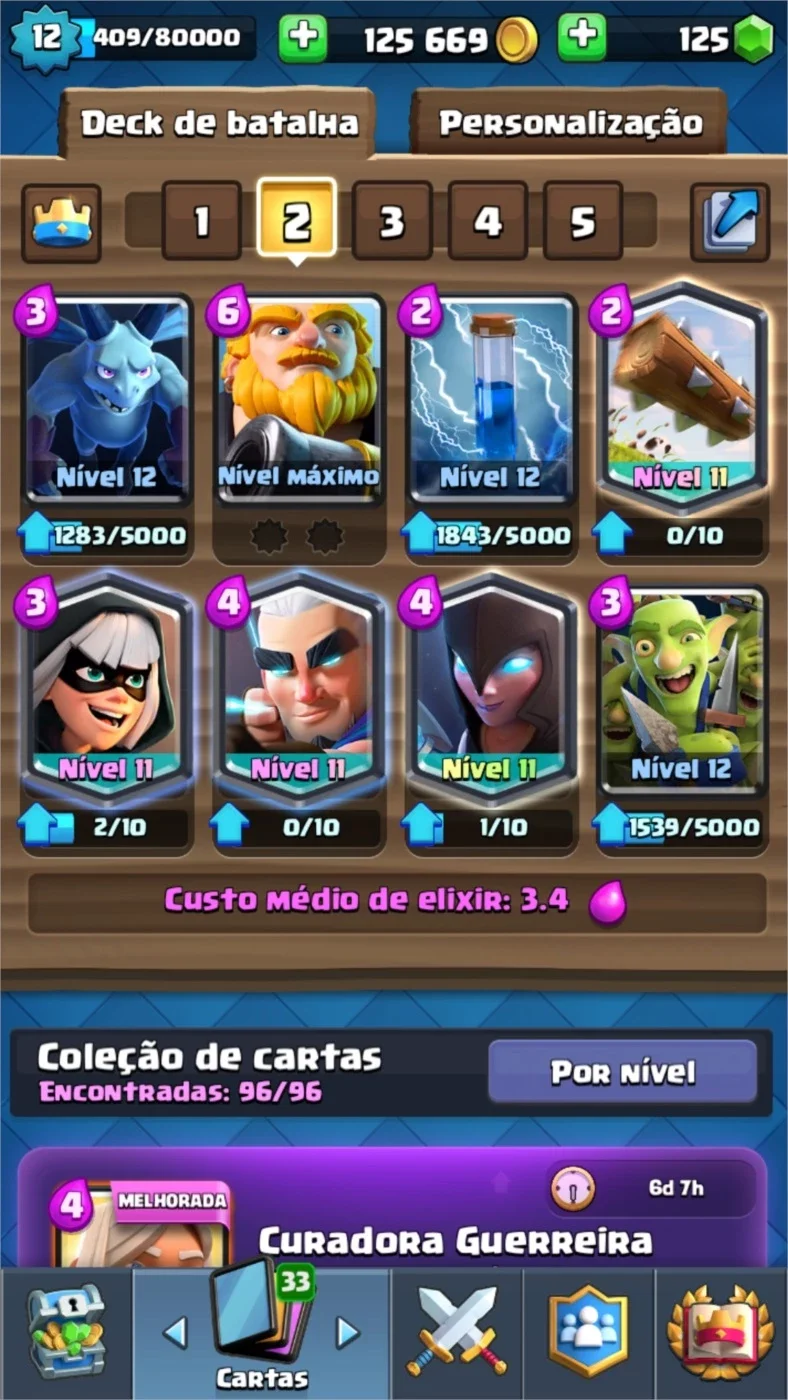
Task: Select deck slot 5
Action: [582, 221]
